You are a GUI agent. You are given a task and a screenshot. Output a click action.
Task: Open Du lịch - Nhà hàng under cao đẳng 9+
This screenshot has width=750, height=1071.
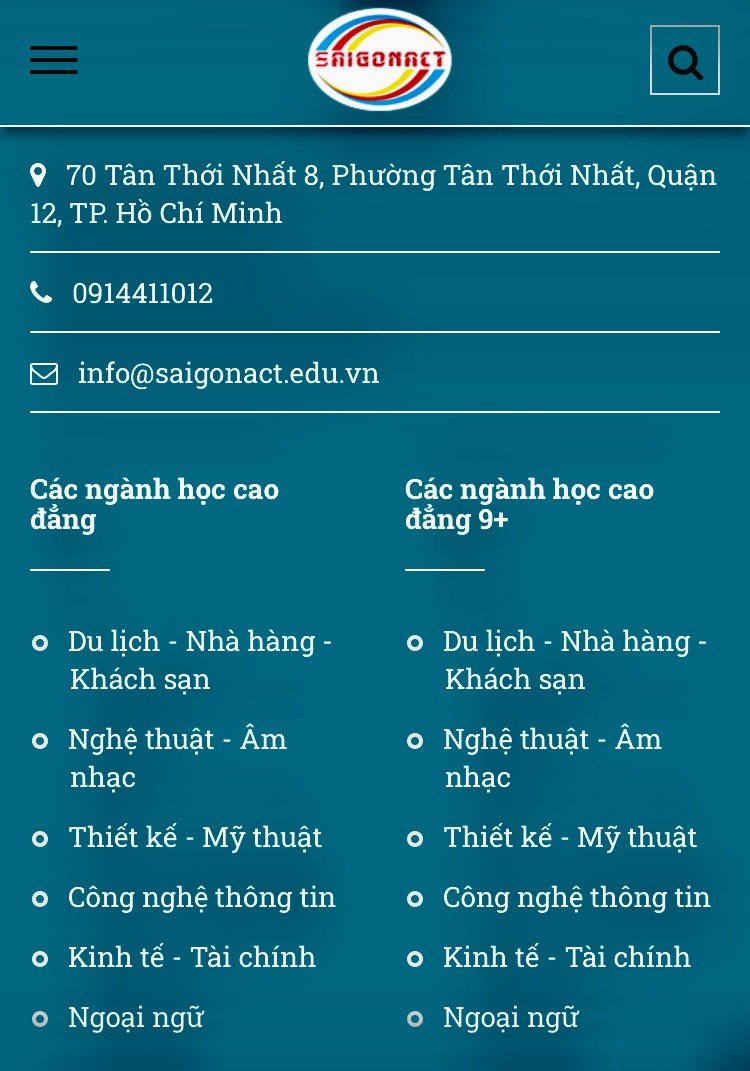(x=574, y=659)
